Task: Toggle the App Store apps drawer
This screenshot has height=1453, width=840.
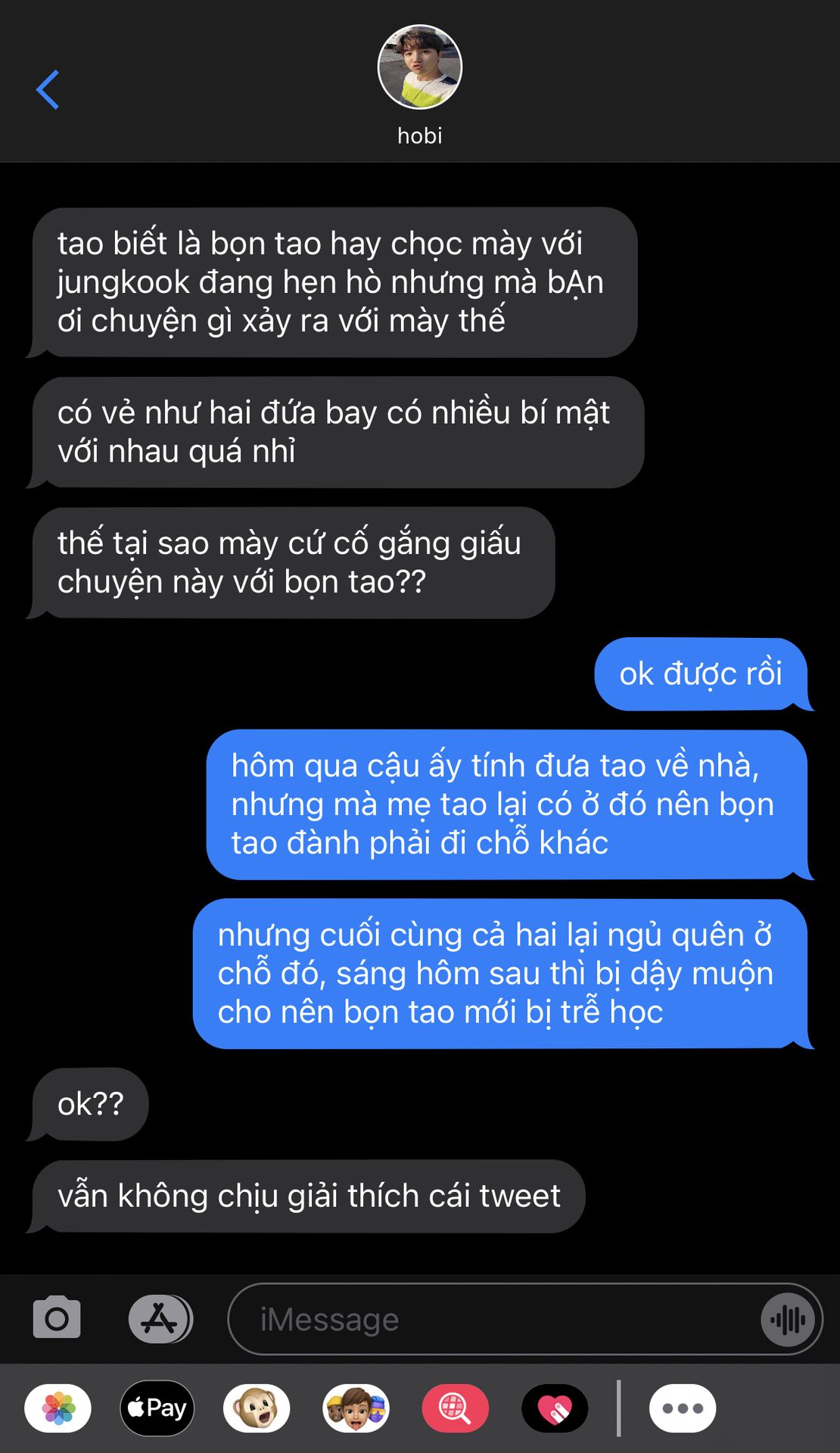Action: point(160,1318)
